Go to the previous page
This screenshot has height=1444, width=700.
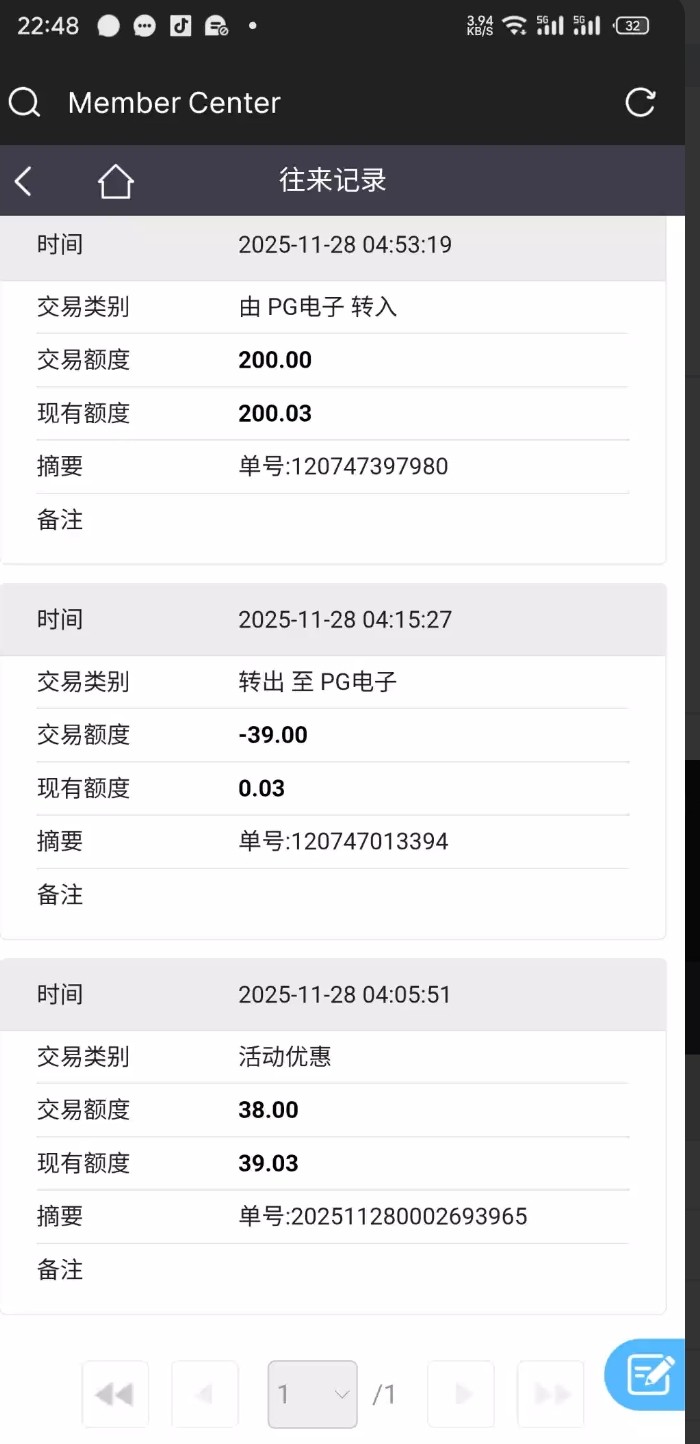205,1394
